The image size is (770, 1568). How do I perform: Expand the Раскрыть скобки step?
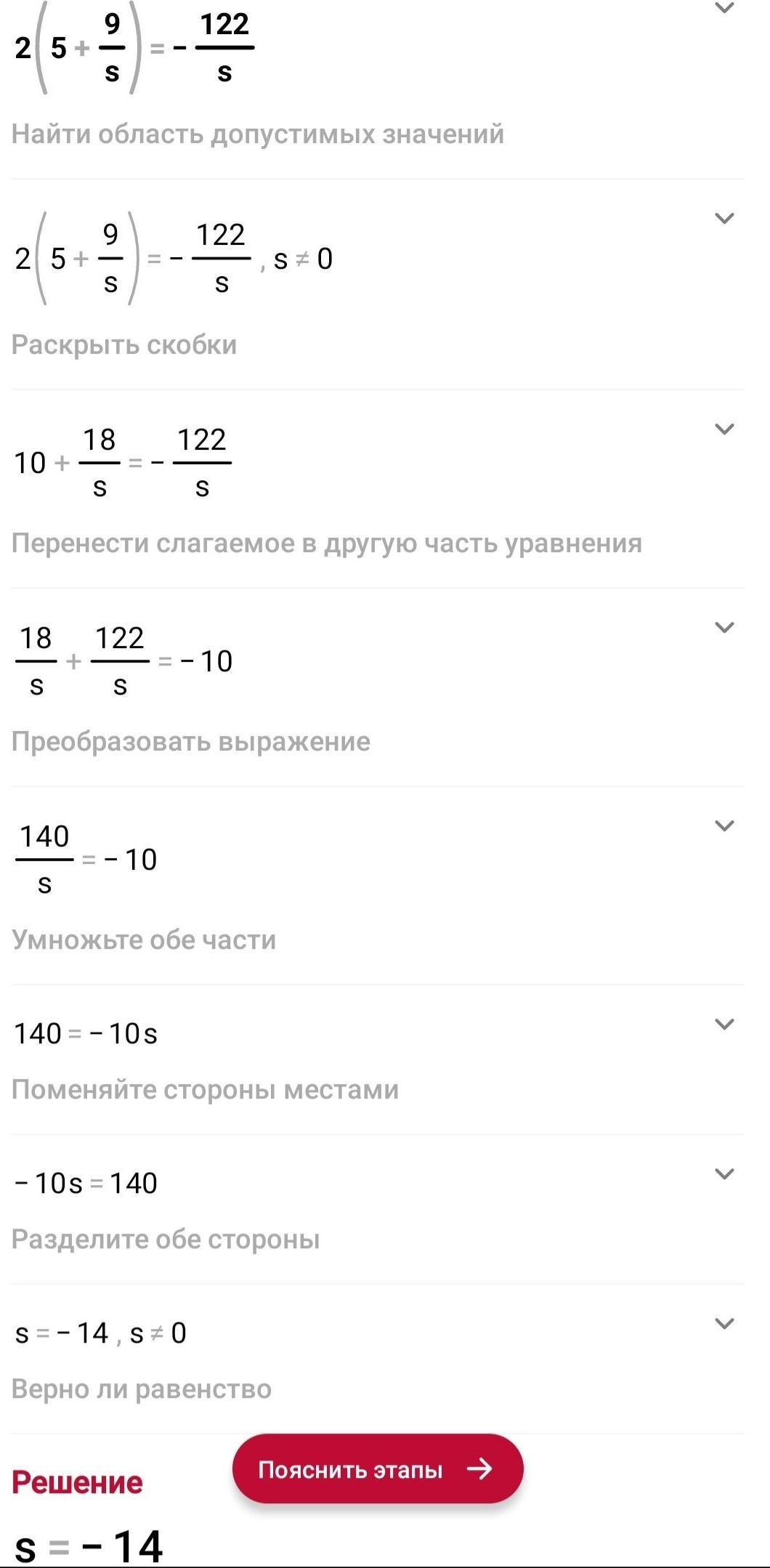click(x=724, y=219)
